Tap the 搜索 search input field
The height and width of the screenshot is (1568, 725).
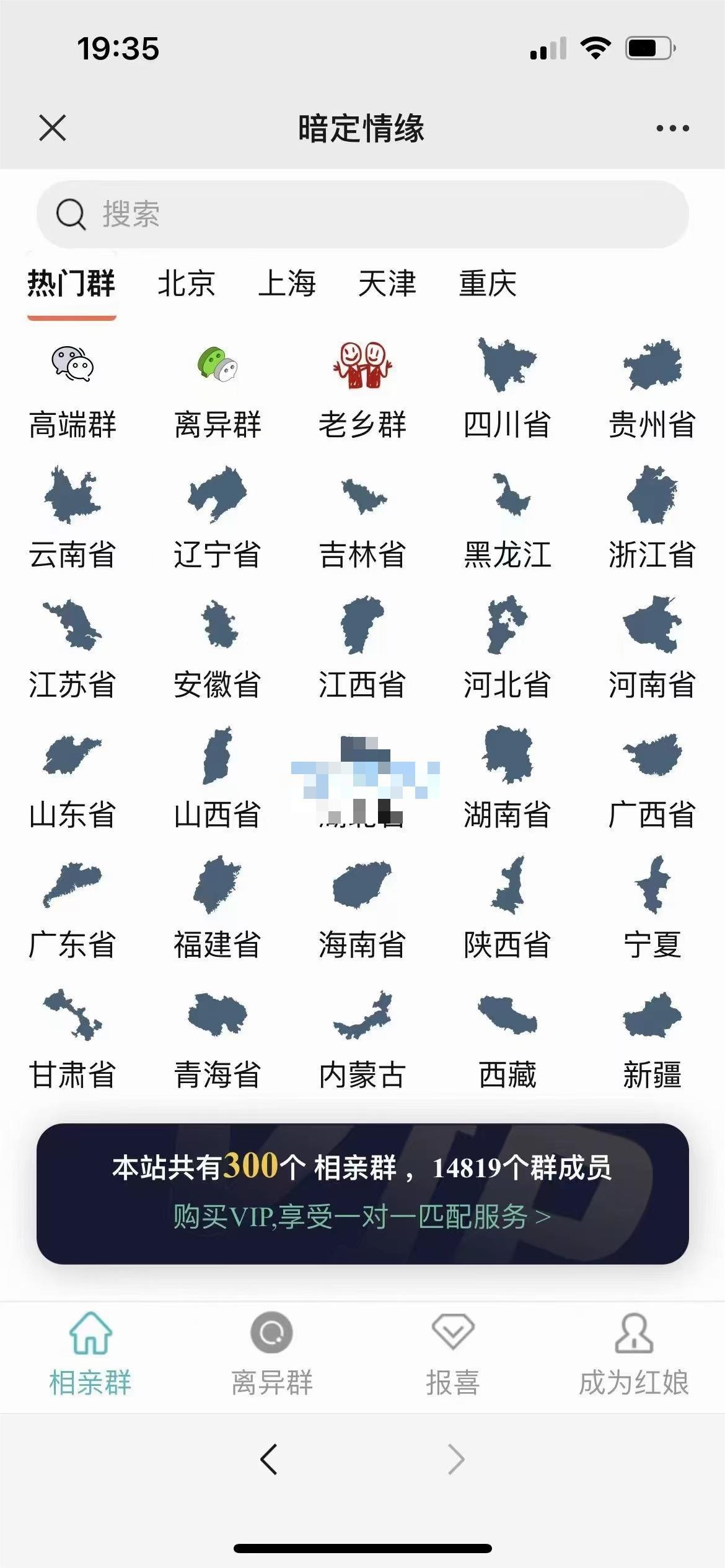click(x=362, y=214)
